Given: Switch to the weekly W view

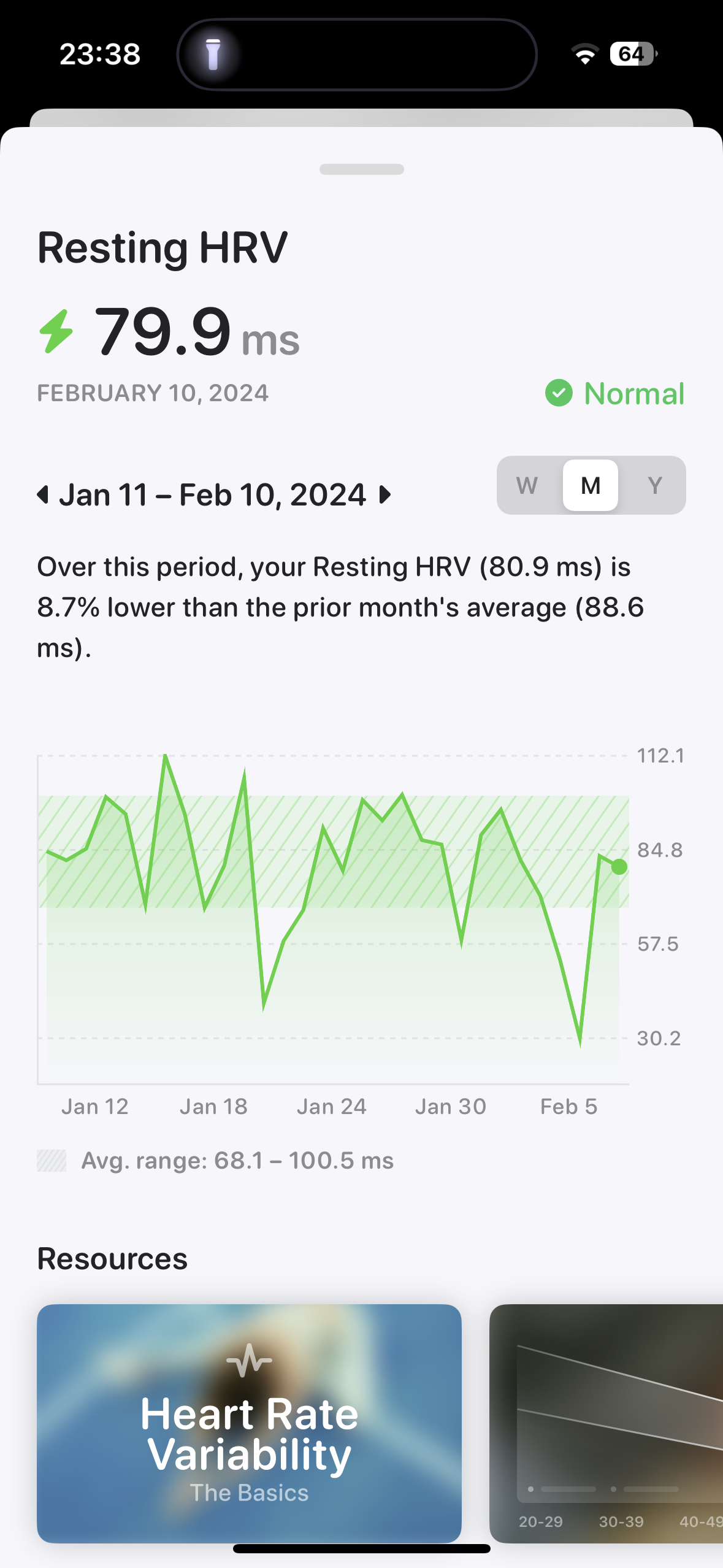Looking at the screenshot, I should pyautogui.click(x=527, y=485).
